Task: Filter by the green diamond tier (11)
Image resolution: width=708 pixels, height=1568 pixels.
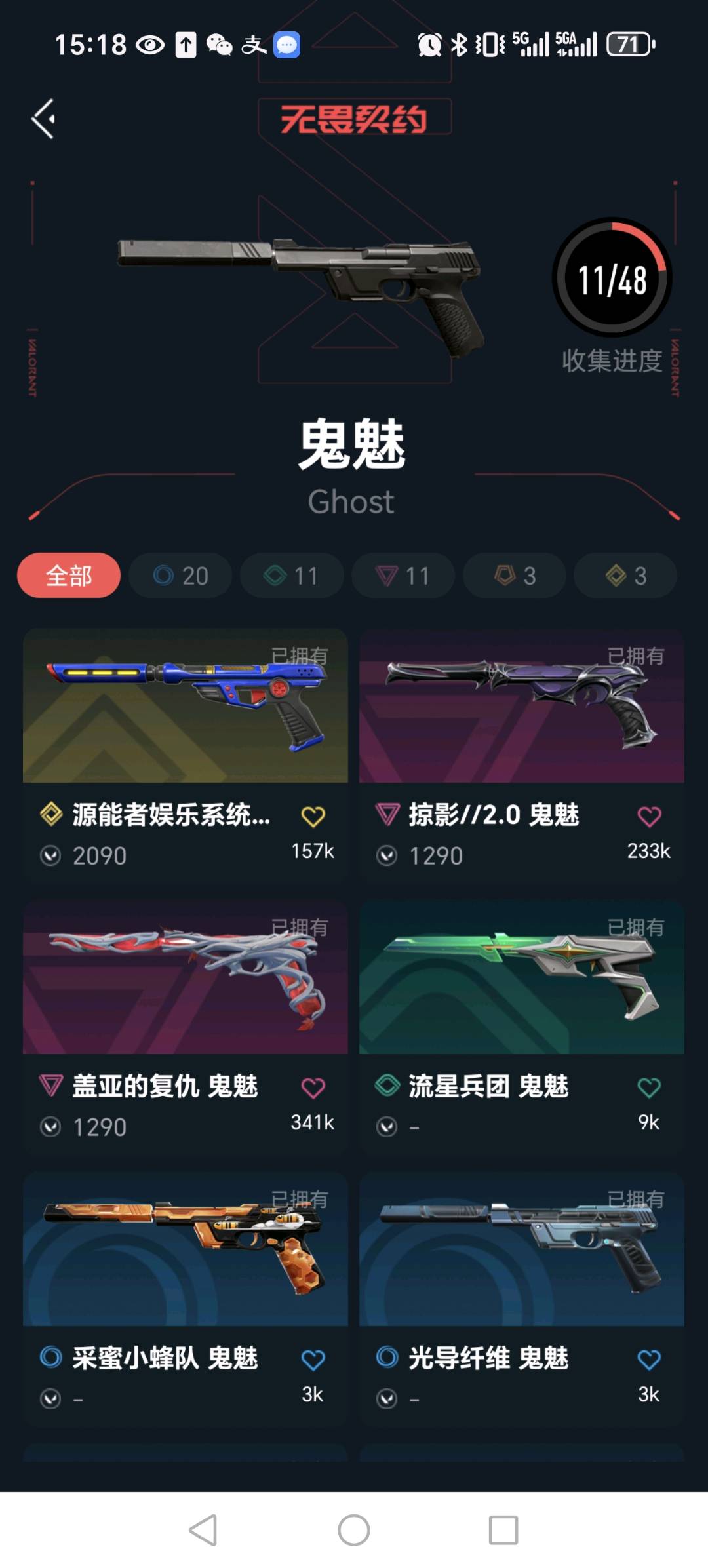Action: pos(292,576)
